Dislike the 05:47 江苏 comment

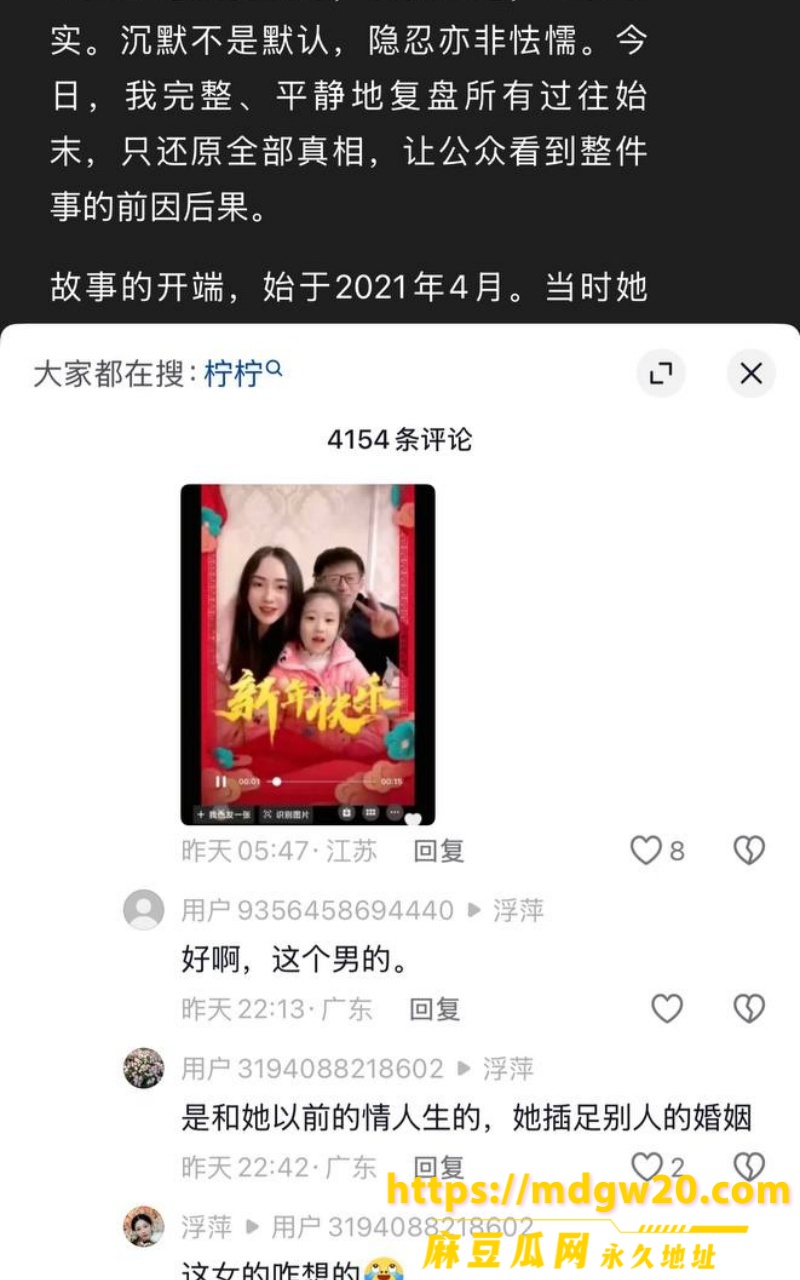click(749, 851)
